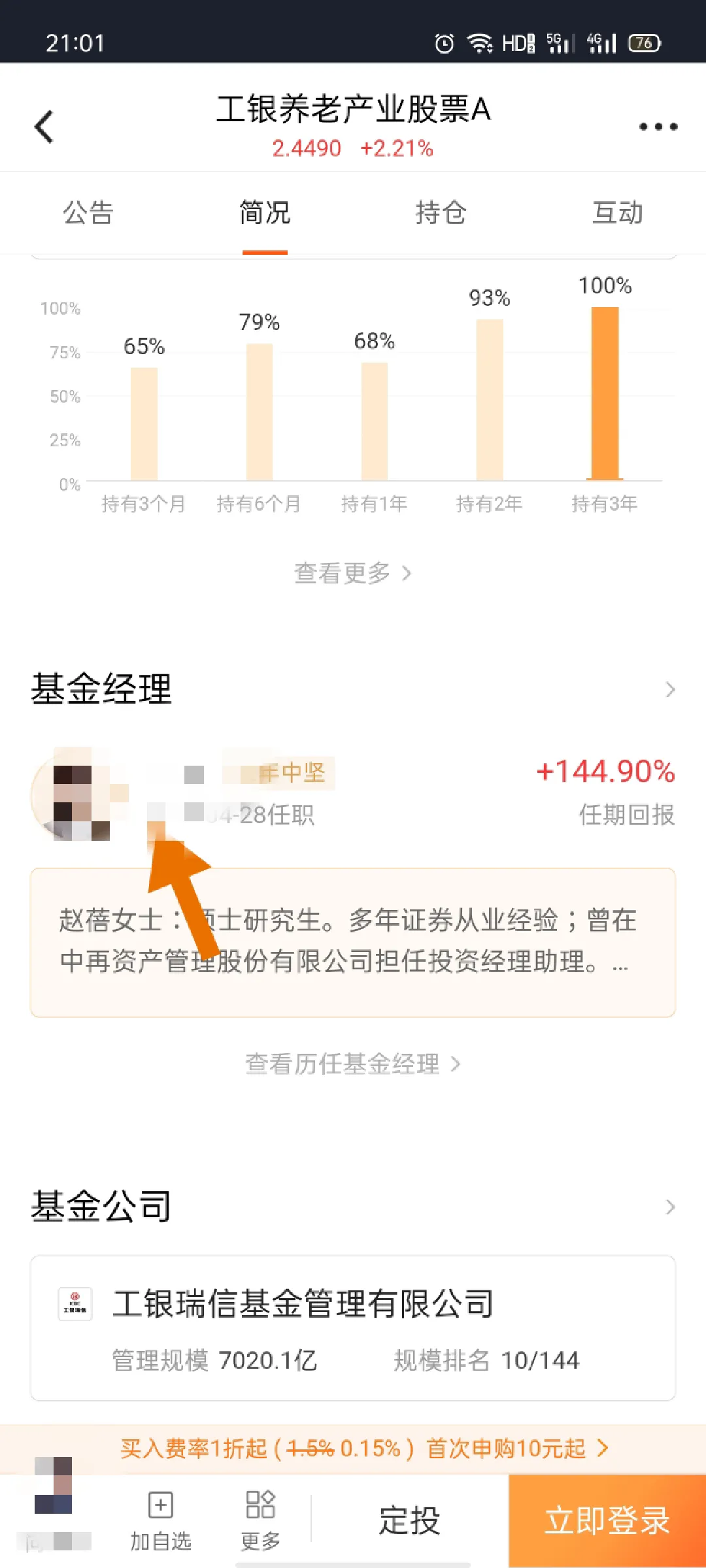Image resolution: width=706 pixels, height=1568 pixels.
Task: Tap 查看更多 under the holding chart
Action: [353, 573]
